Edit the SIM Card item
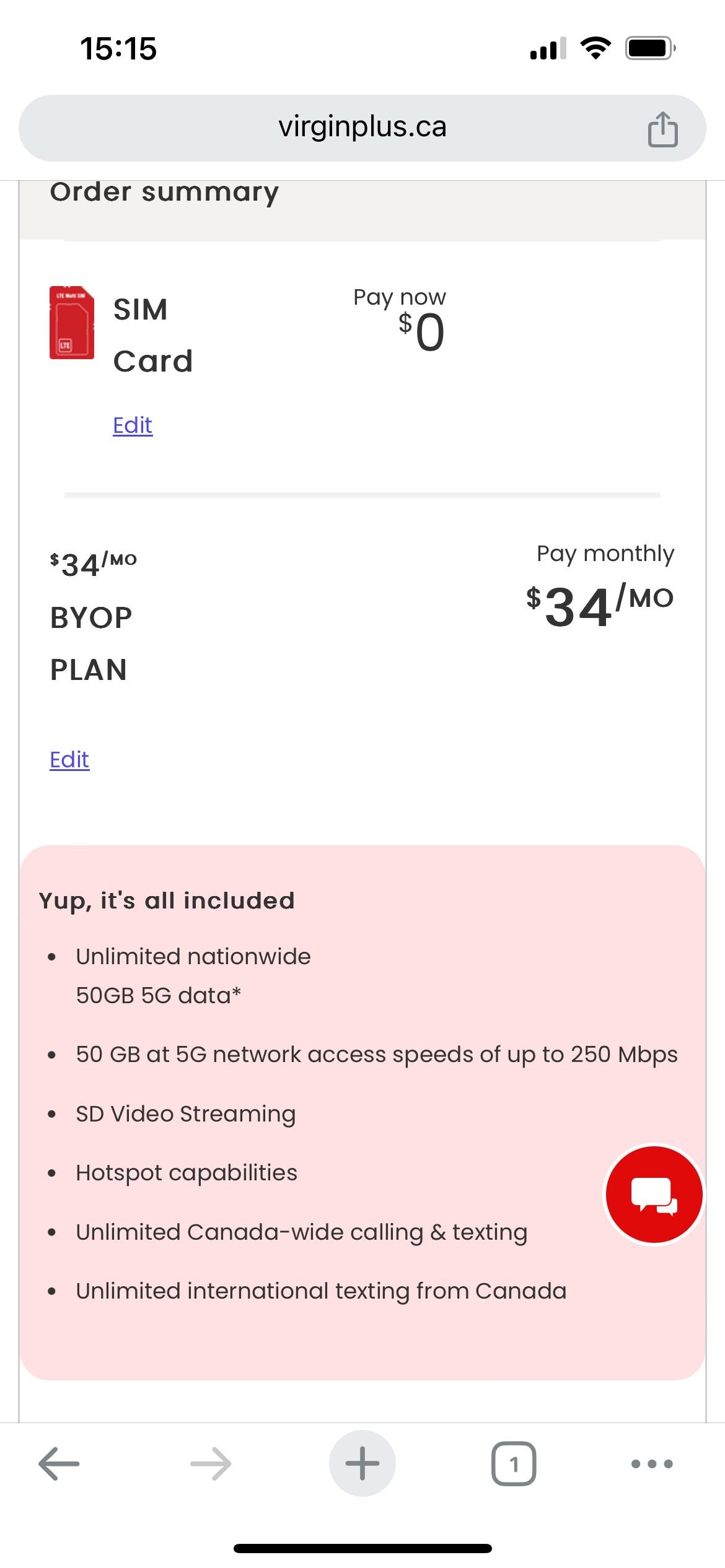 [132, 425]
